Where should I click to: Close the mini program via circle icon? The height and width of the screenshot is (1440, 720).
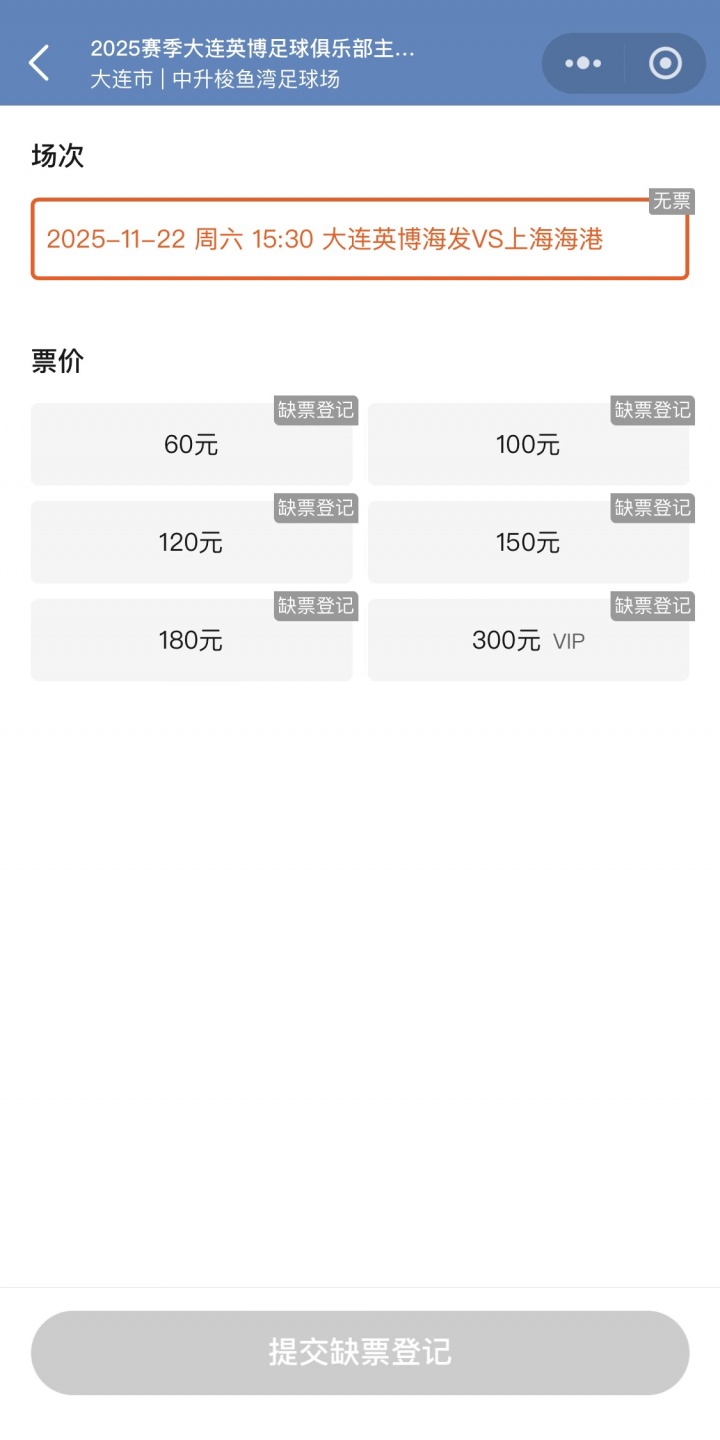665,63
